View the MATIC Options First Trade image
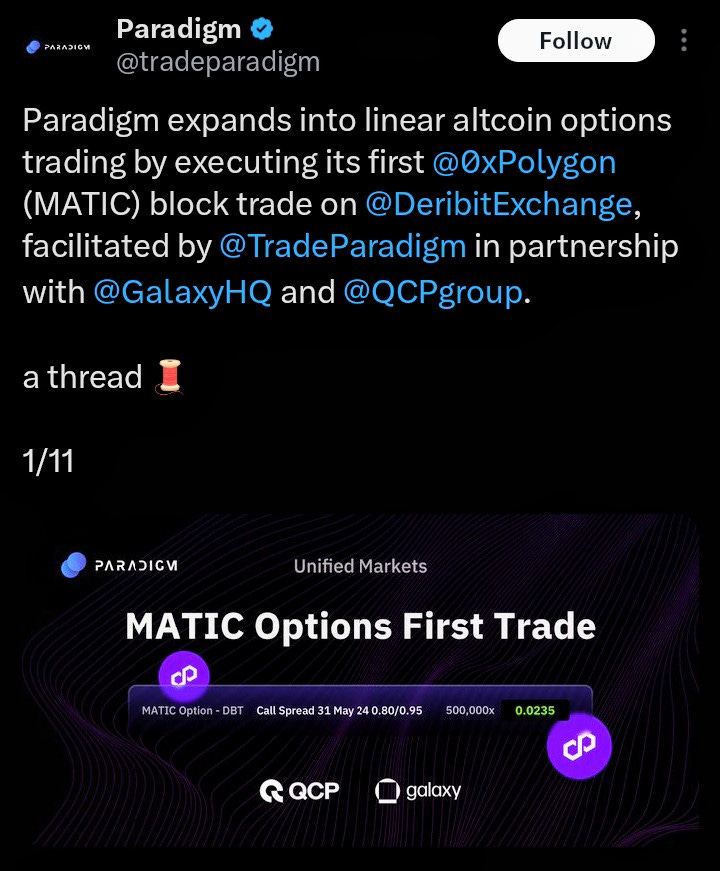Screen dimensions: 720x871 pyautogui.click(x=360, y=680)
